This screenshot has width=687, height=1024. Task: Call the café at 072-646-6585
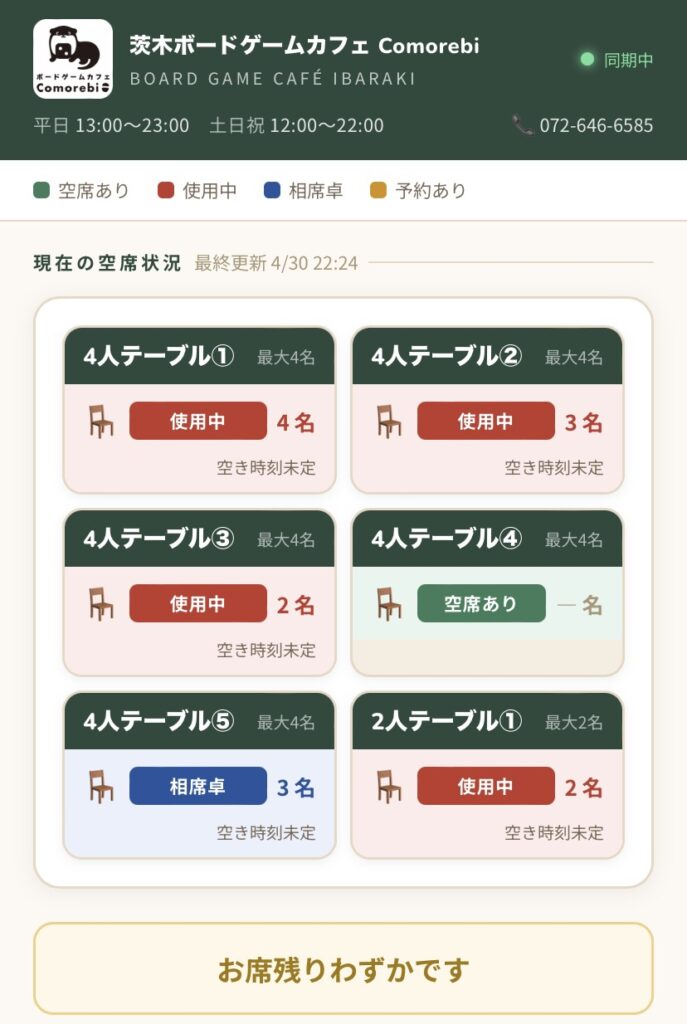(x=584, y=126)
